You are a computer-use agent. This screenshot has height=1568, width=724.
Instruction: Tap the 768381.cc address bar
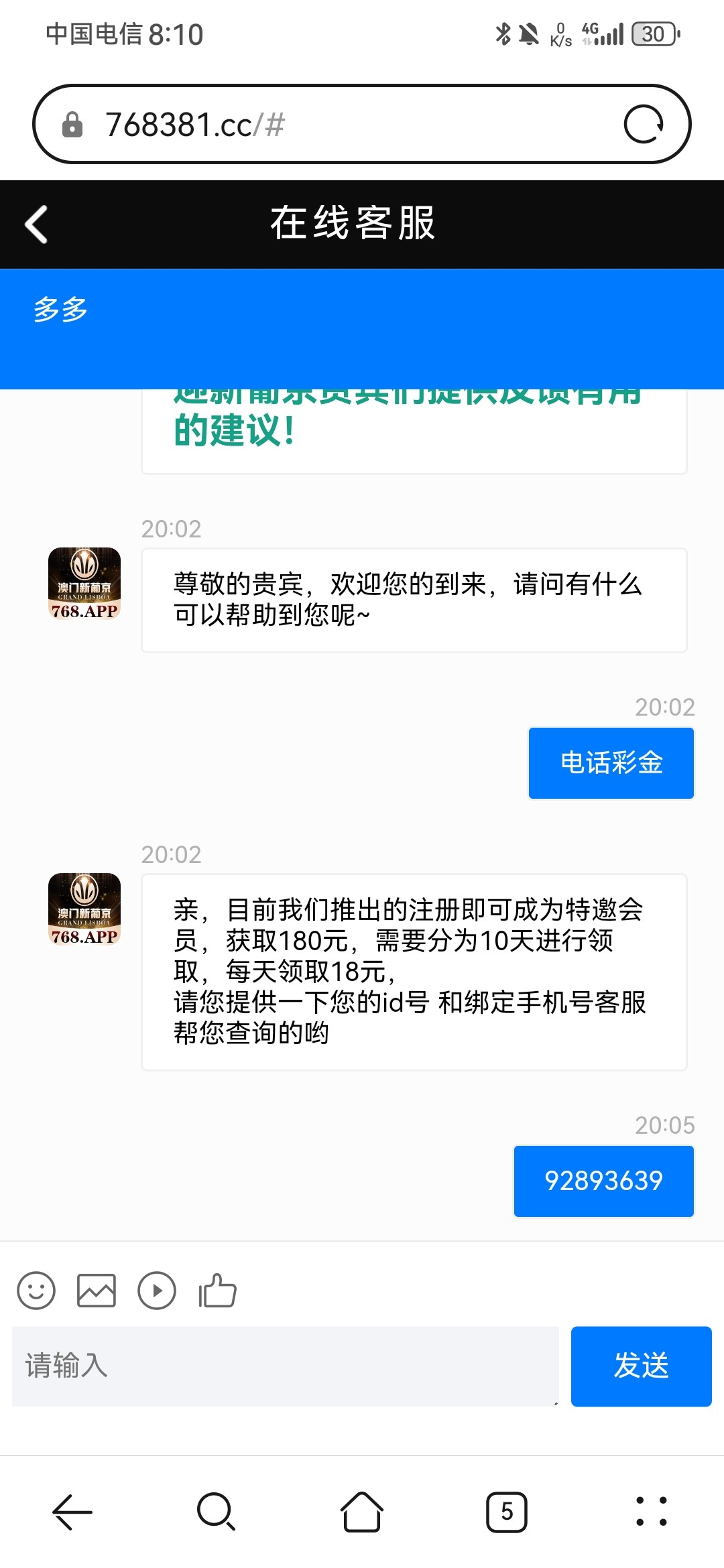pos(335,125)
